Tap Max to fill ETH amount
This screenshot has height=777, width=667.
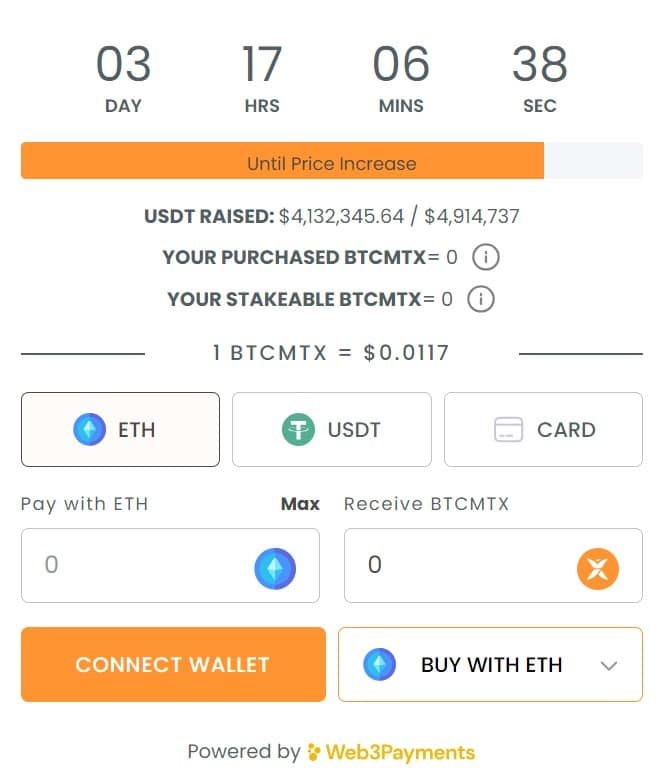pyautogui.click(x=300, y=504)
